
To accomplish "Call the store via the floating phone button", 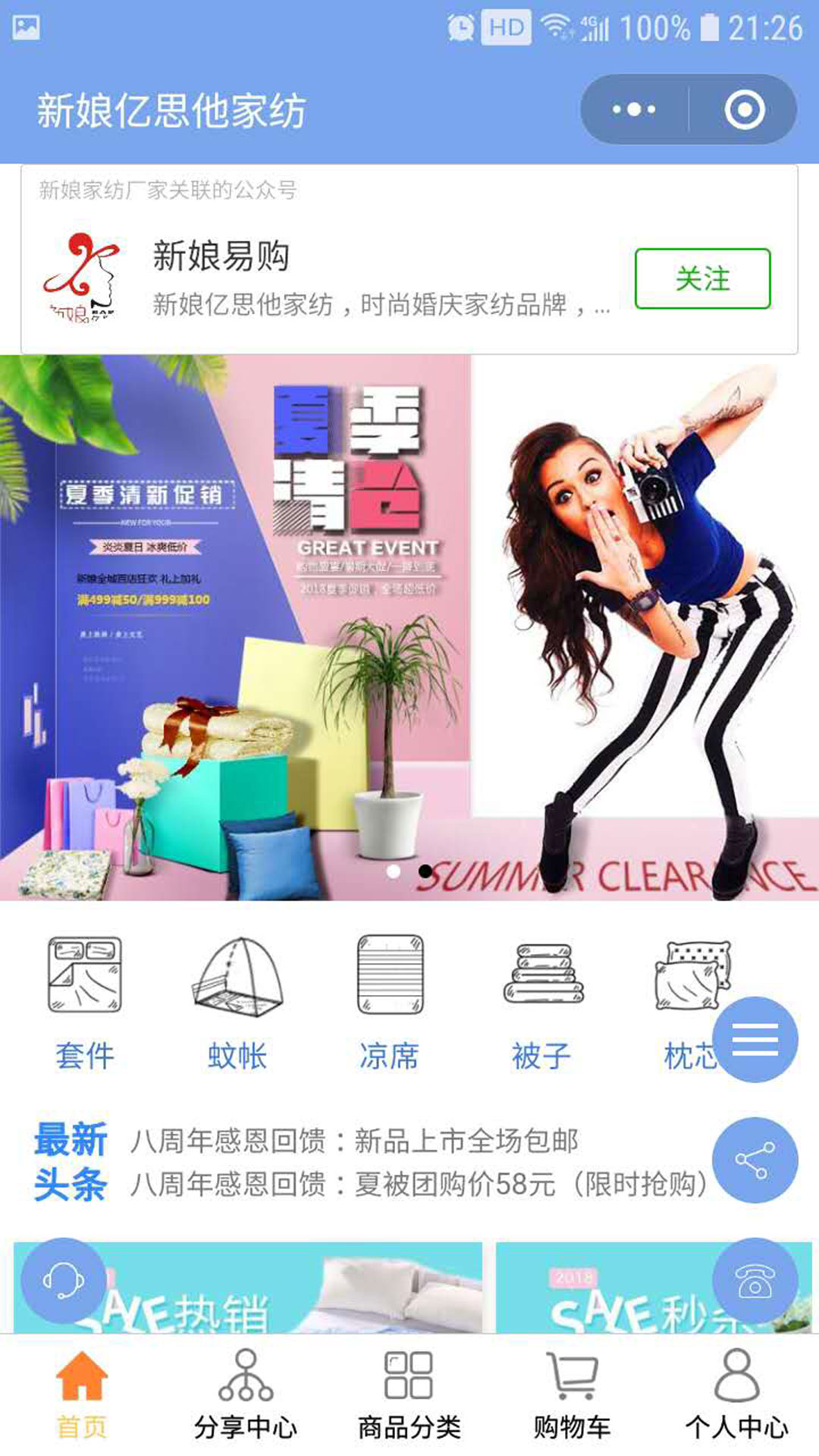I will 755,1281.
